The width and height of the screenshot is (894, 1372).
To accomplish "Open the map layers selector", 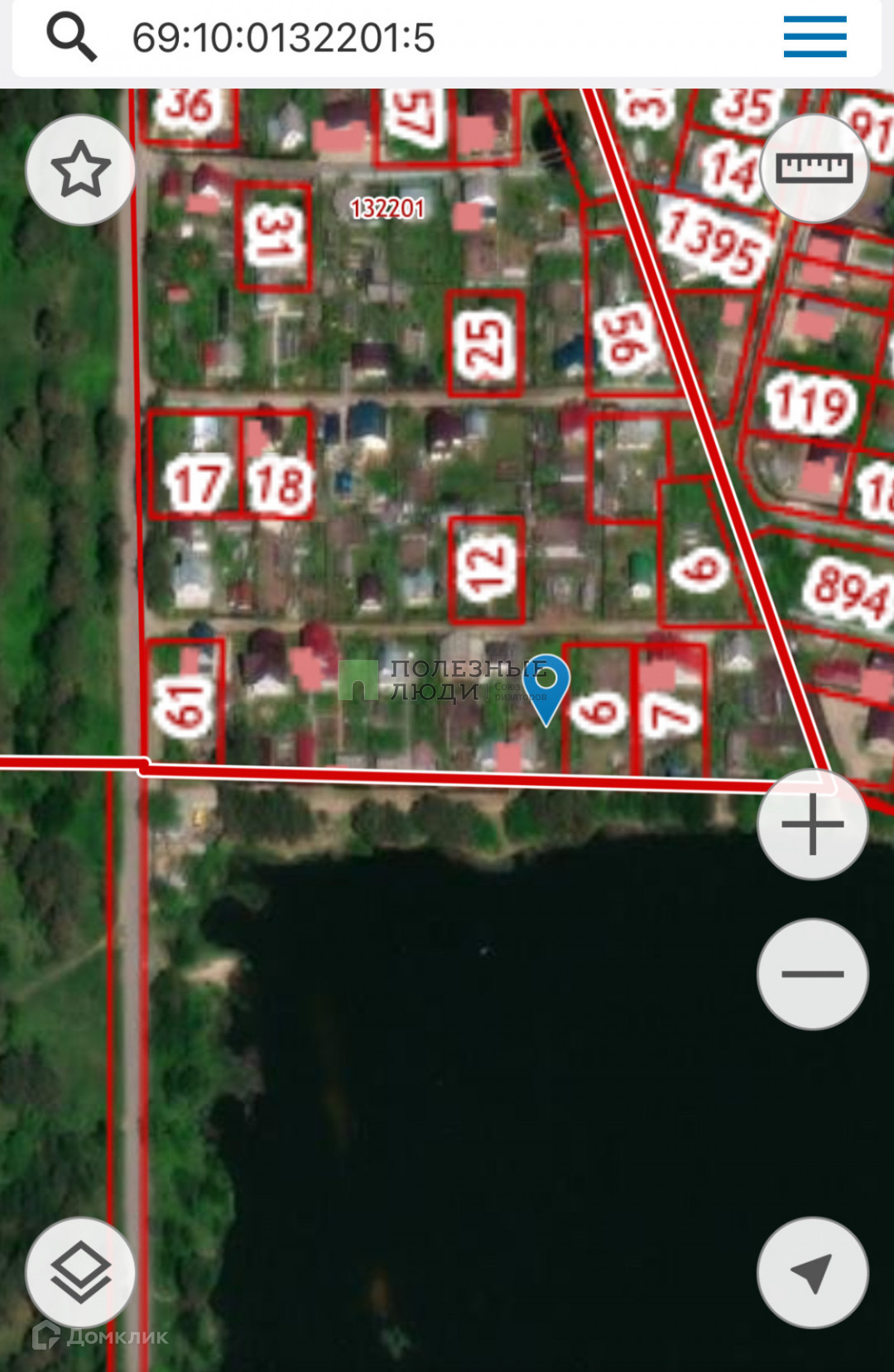I will (80, 1273).
